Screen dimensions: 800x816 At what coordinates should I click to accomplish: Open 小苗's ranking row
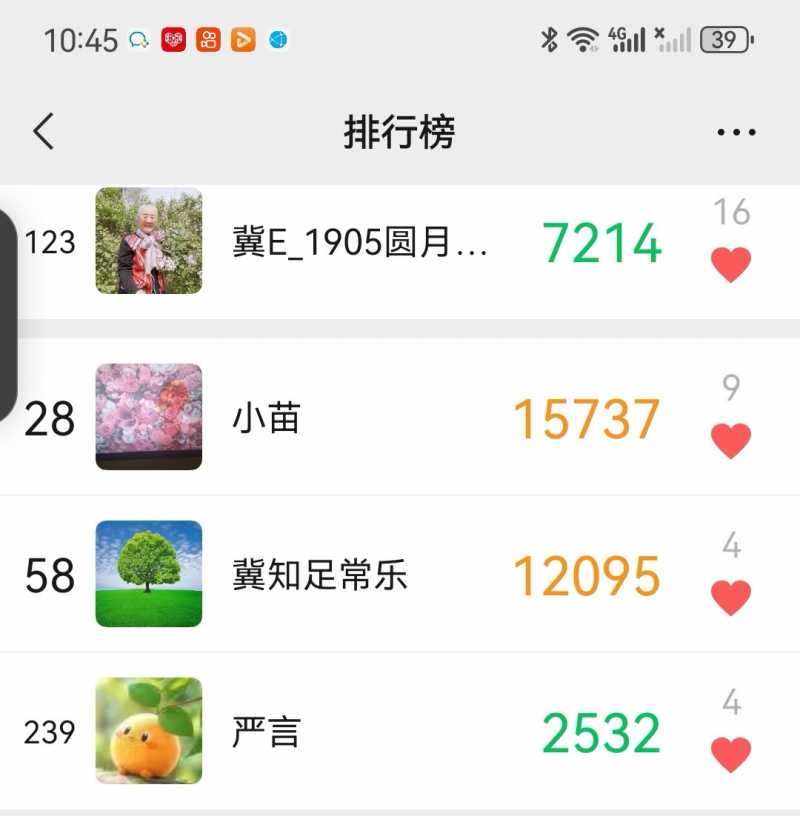pos(360,418)
